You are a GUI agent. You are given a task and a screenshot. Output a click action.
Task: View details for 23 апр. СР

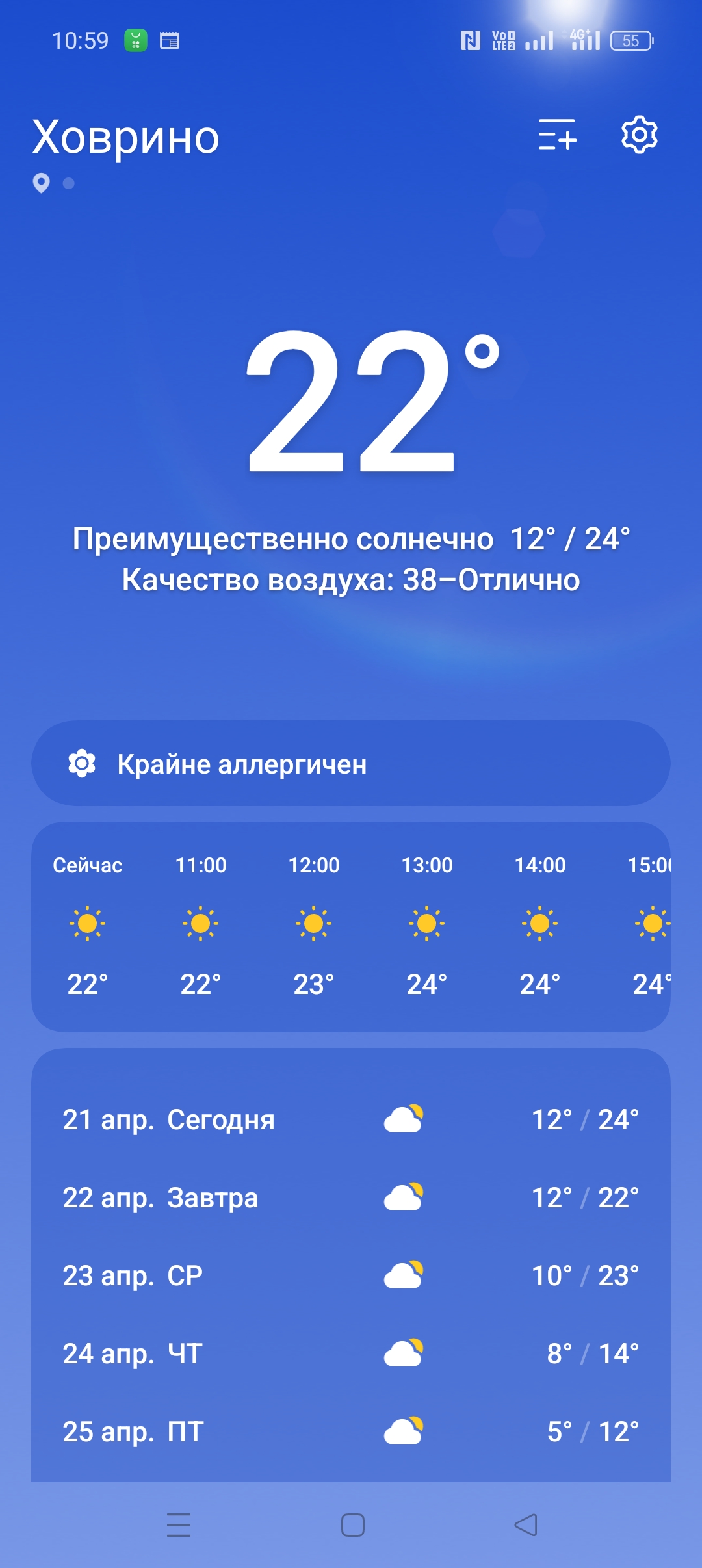[351, 1275]
